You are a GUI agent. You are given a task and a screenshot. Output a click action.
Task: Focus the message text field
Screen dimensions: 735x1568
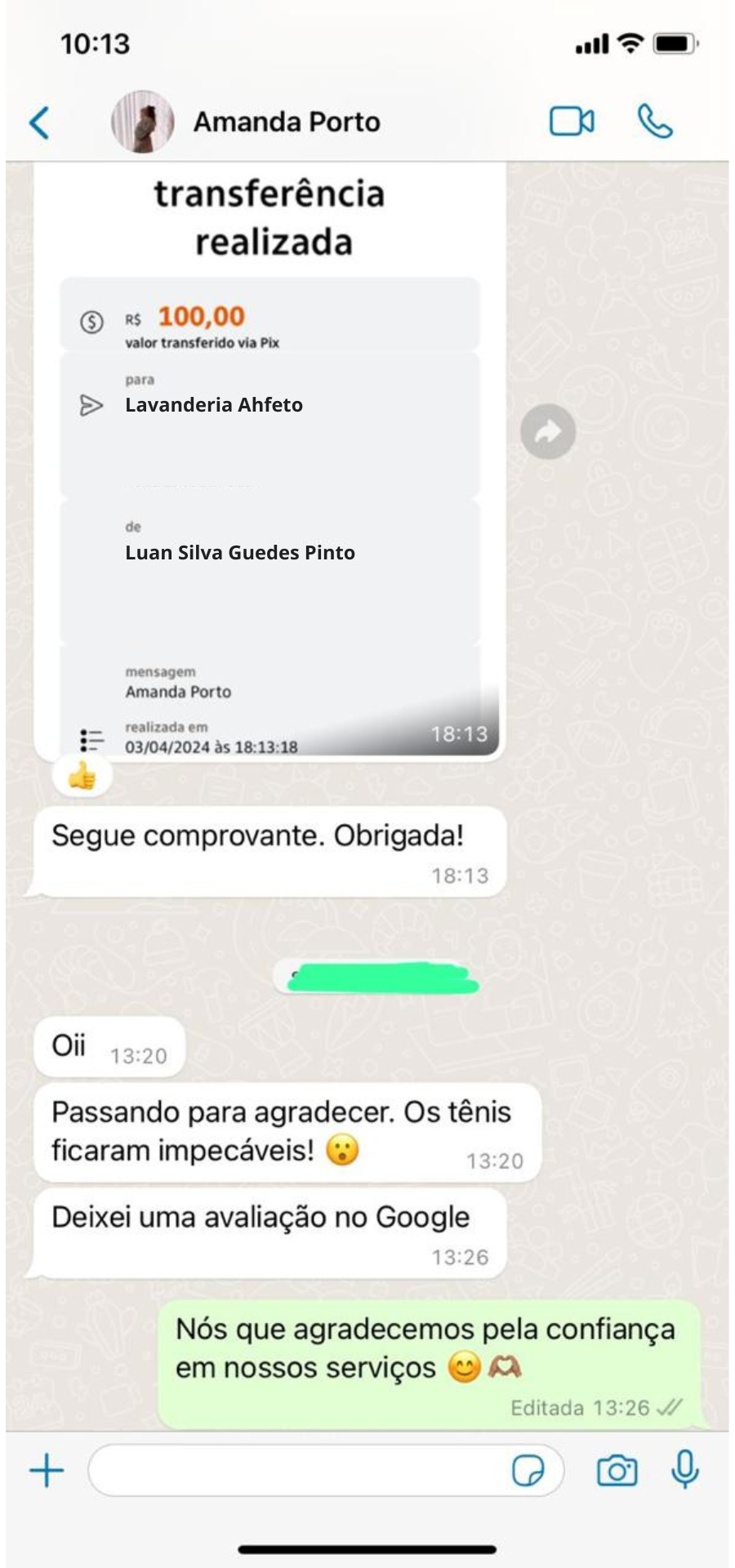click(294, 1471)
